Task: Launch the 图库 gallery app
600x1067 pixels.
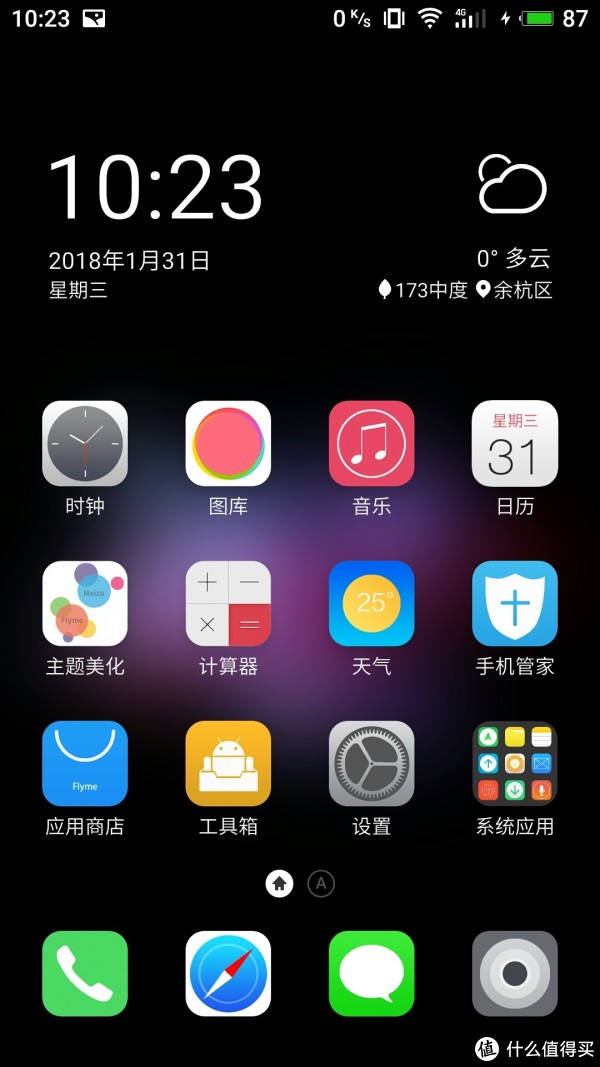Action: click(228, 444)
